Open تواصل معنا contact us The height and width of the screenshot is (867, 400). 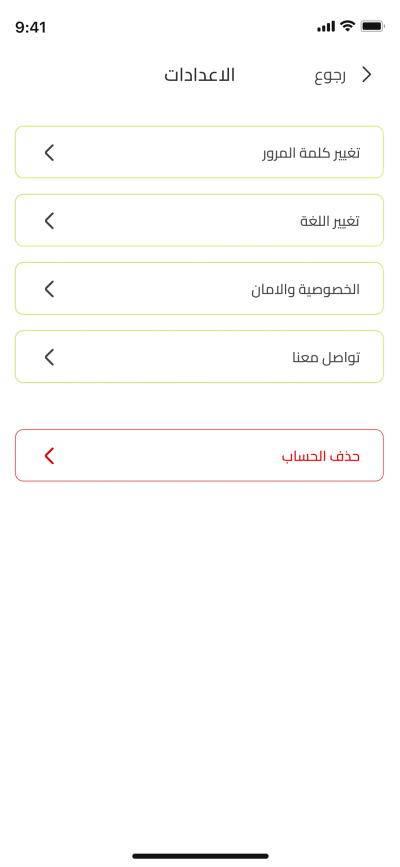199,357
